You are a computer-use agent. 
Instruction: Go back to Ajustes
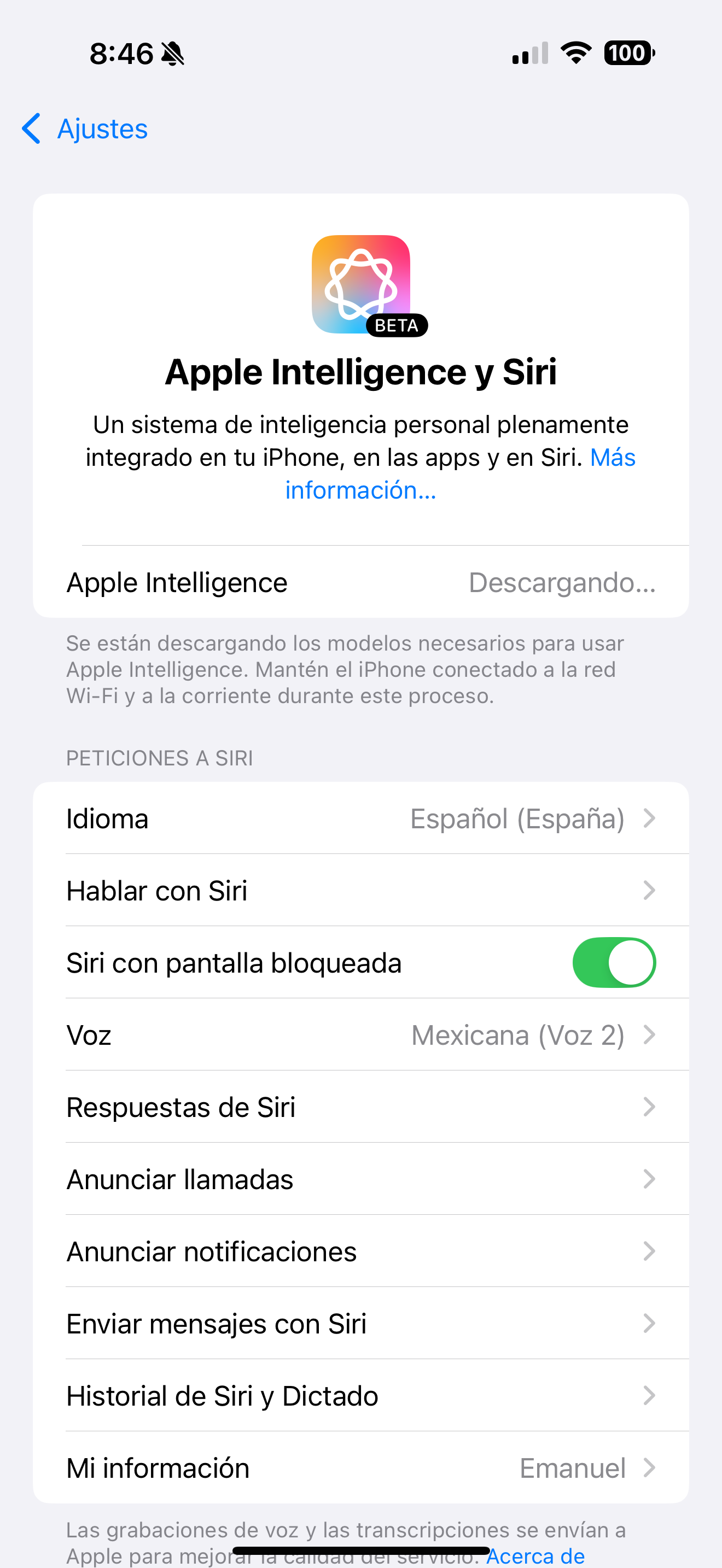pos(85,129)
